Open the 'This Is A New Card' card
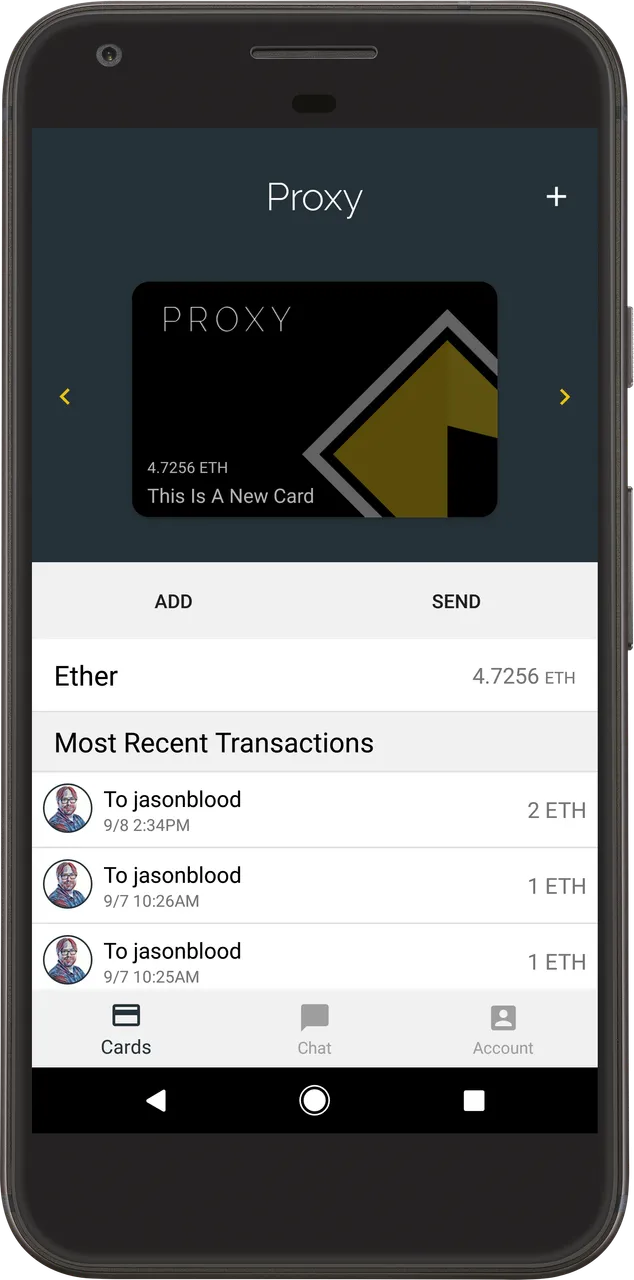Viewport: 634px width, 1280px height. 315,399
